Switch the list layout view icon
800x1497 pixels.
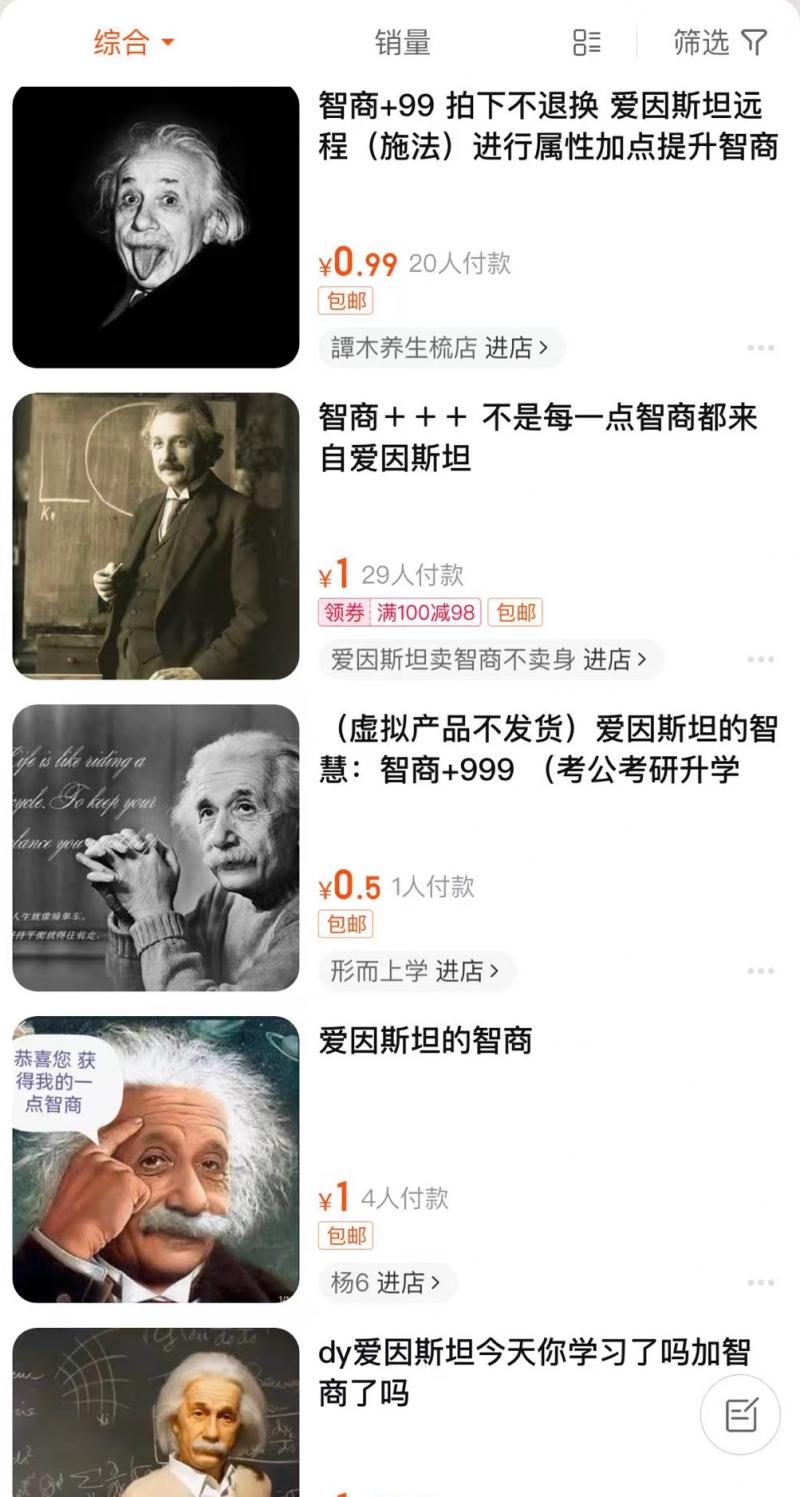click(x=587, y=42)
